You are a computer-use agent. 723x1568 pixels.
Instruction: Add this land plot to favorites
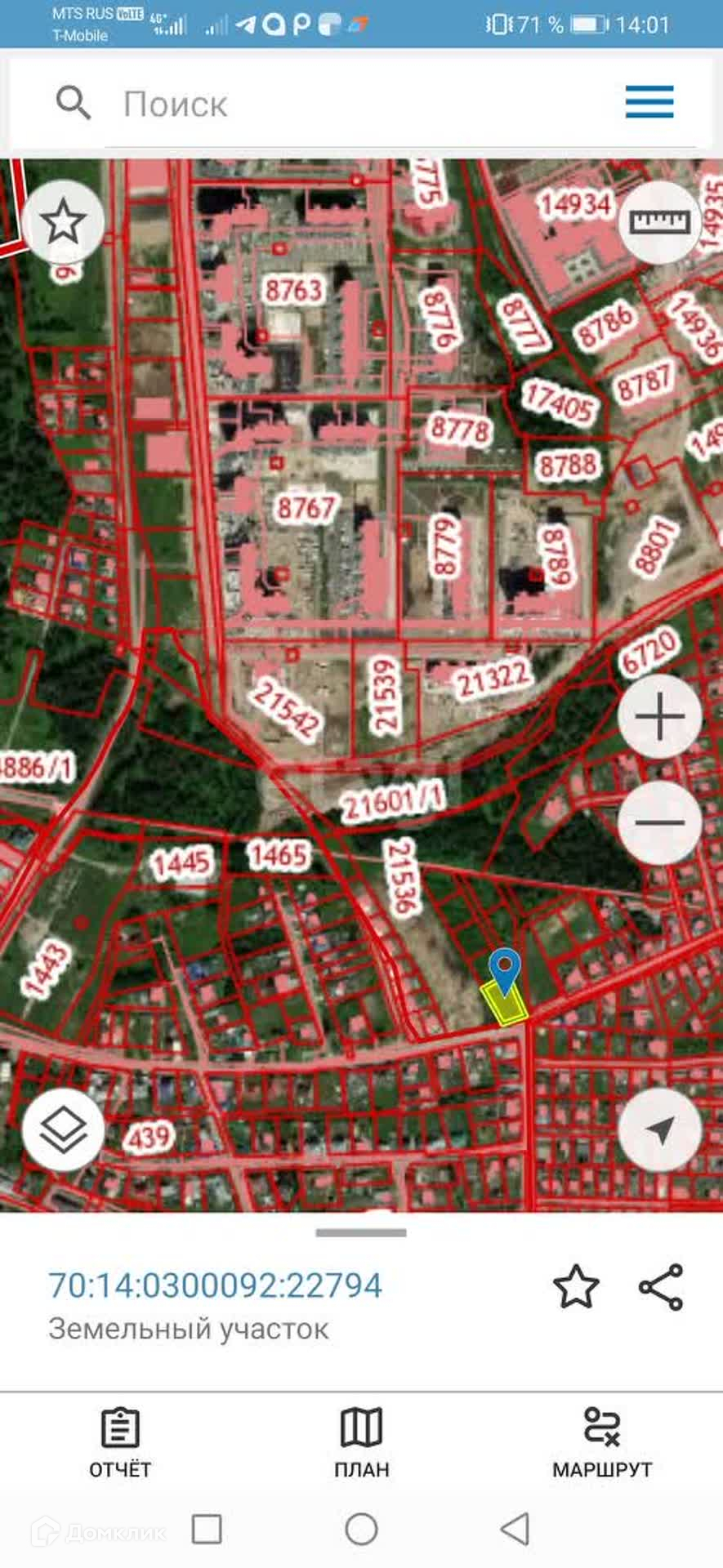[x=576, y=1287]
